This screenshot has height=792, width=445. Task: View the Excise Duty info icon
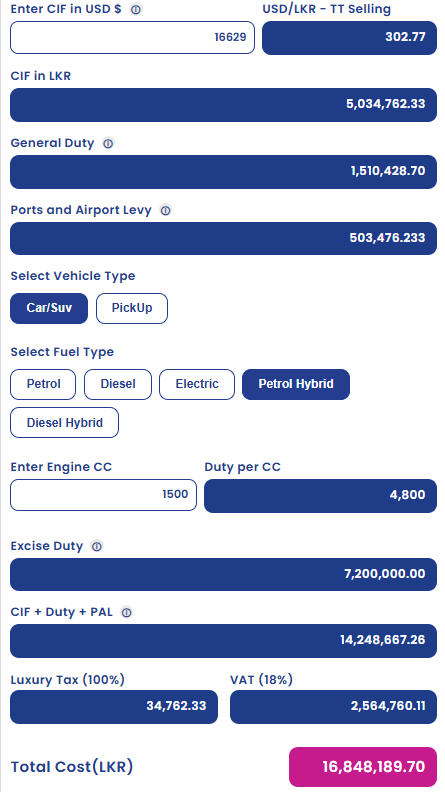click(x=97, y=547)
